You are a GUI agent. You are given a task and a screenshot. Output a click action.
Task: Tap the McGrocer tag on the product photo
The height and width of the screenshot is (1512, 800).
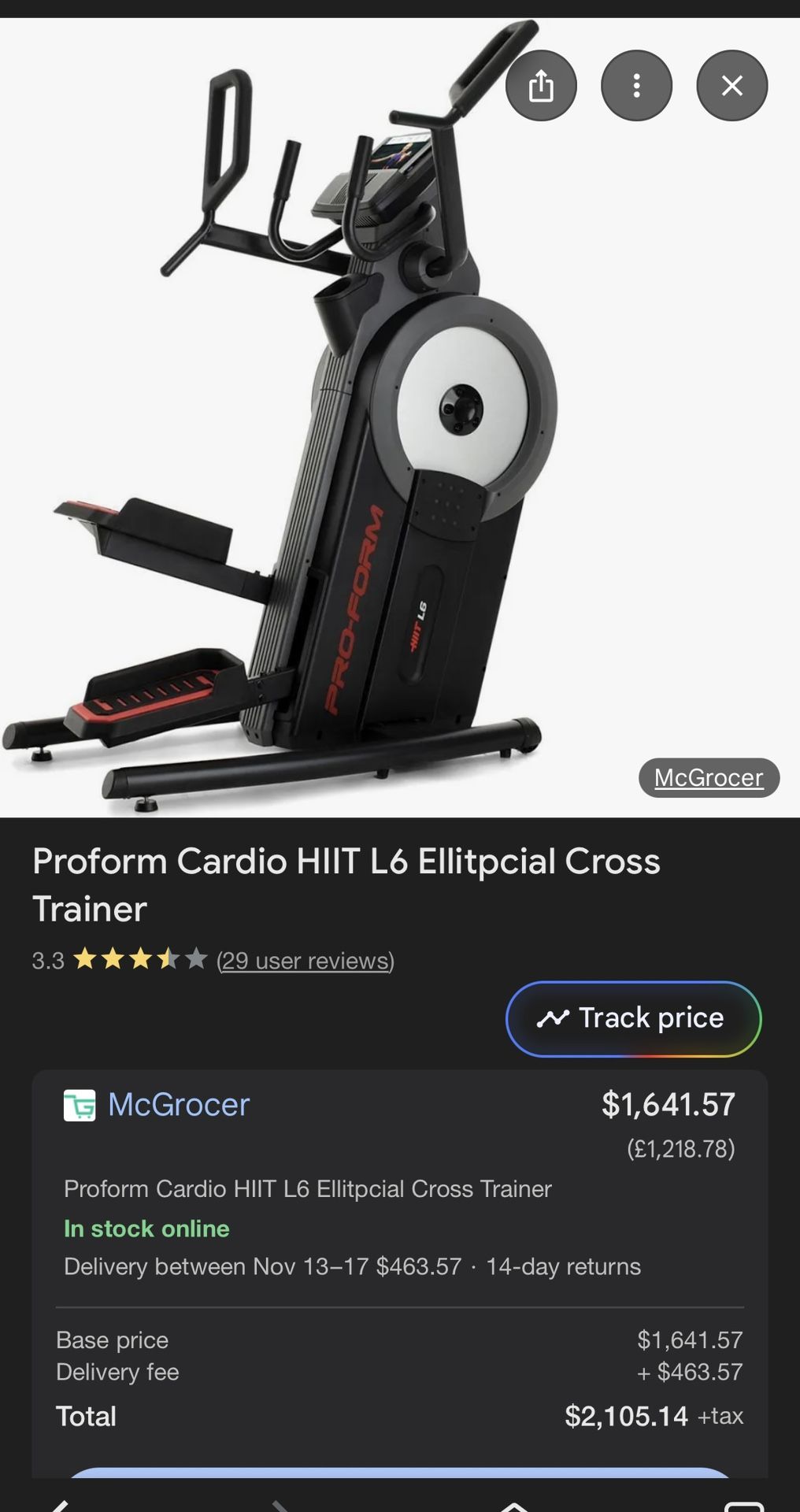708,778
